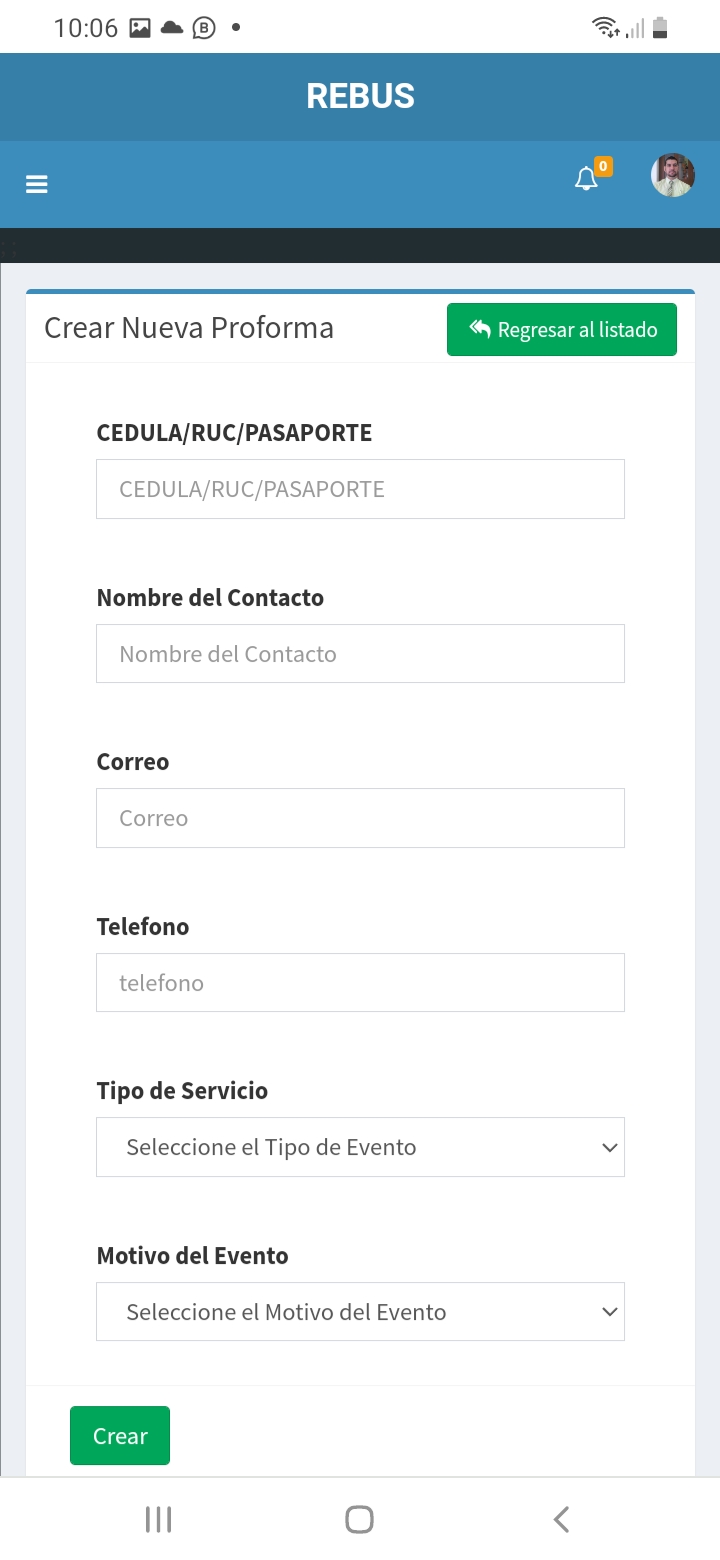Focus the Correo input field

pos(360,818)
